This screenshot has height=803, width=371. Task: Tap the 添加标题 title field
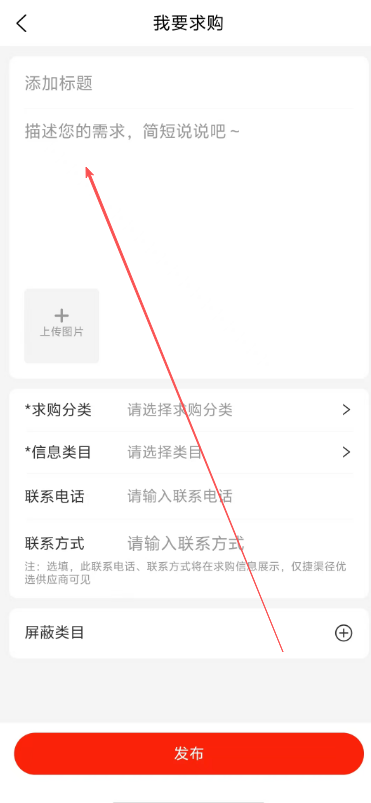click(188, 83)
